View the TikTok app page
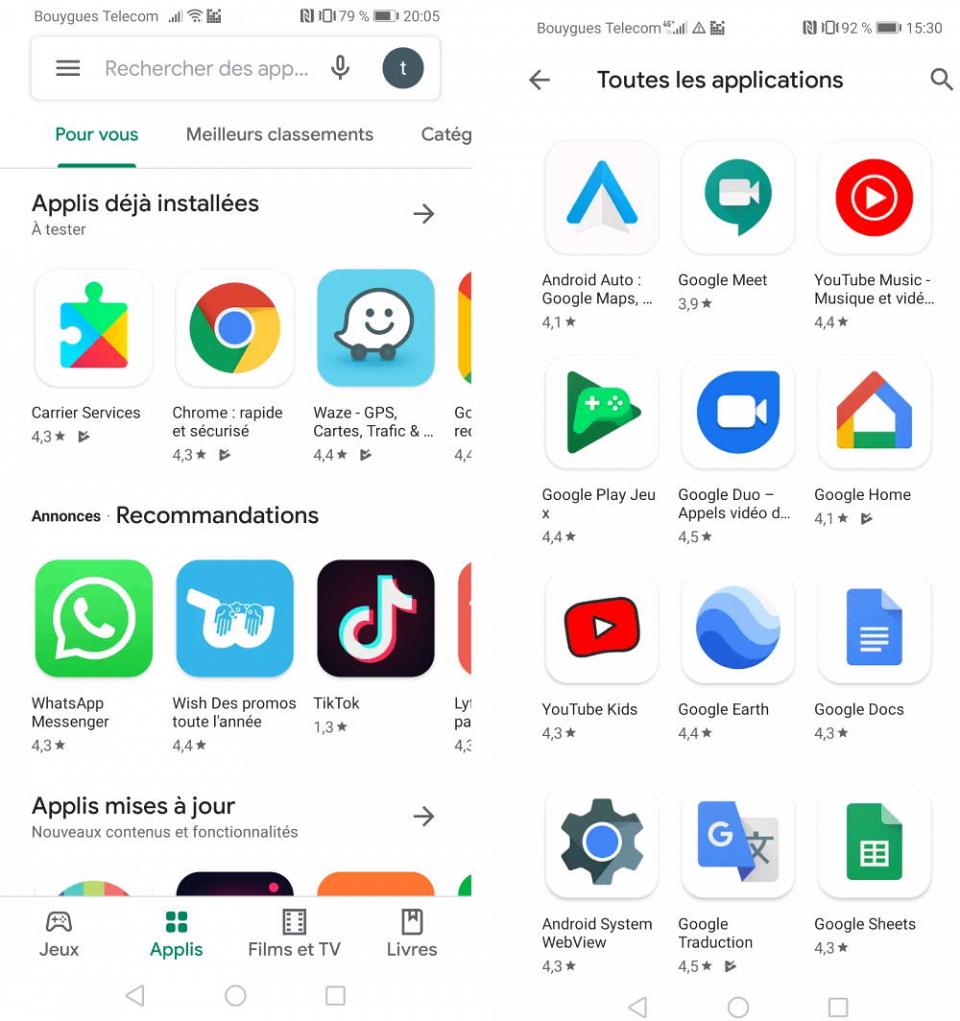This screenshot has height=1021, width=960. tap(375, 618)
